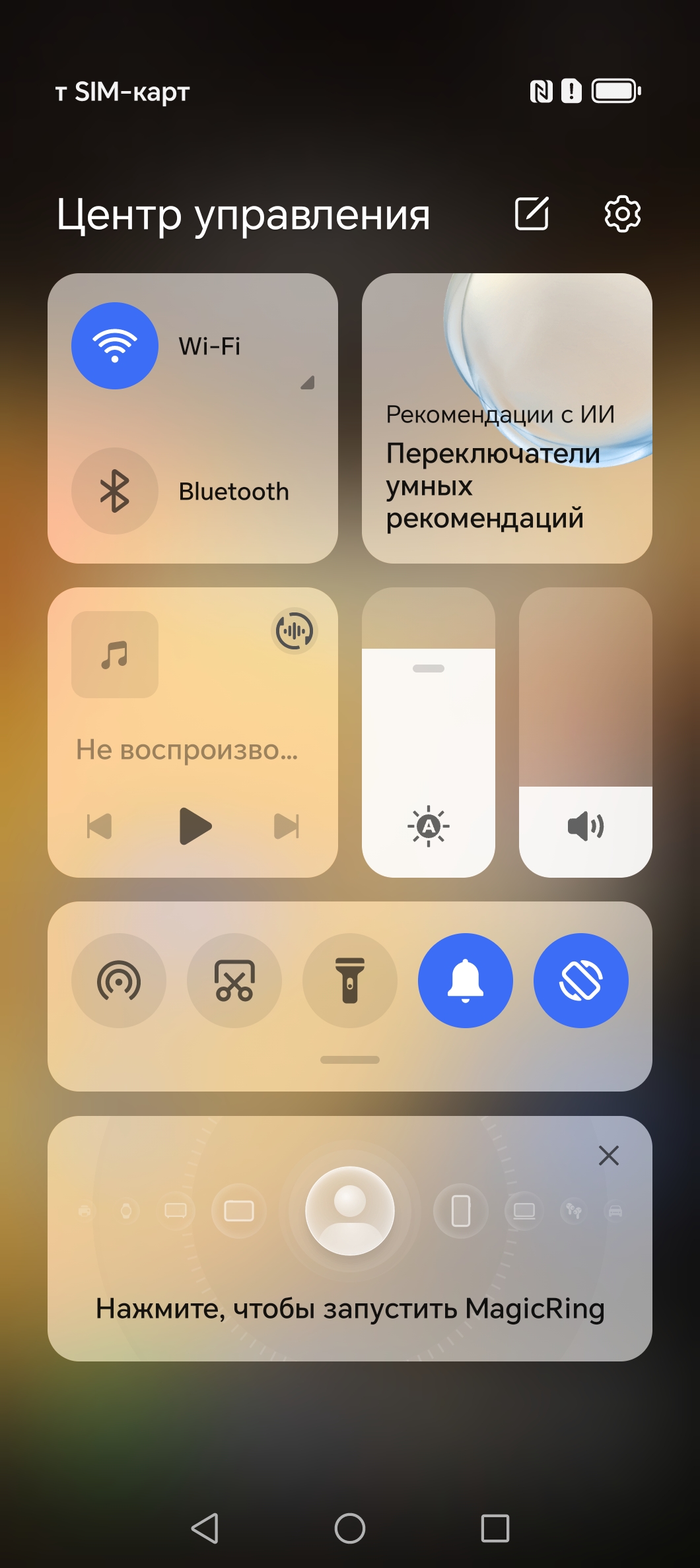Open settings via the gear icon
Screen dimensions: 700x1568
point(622,214)
